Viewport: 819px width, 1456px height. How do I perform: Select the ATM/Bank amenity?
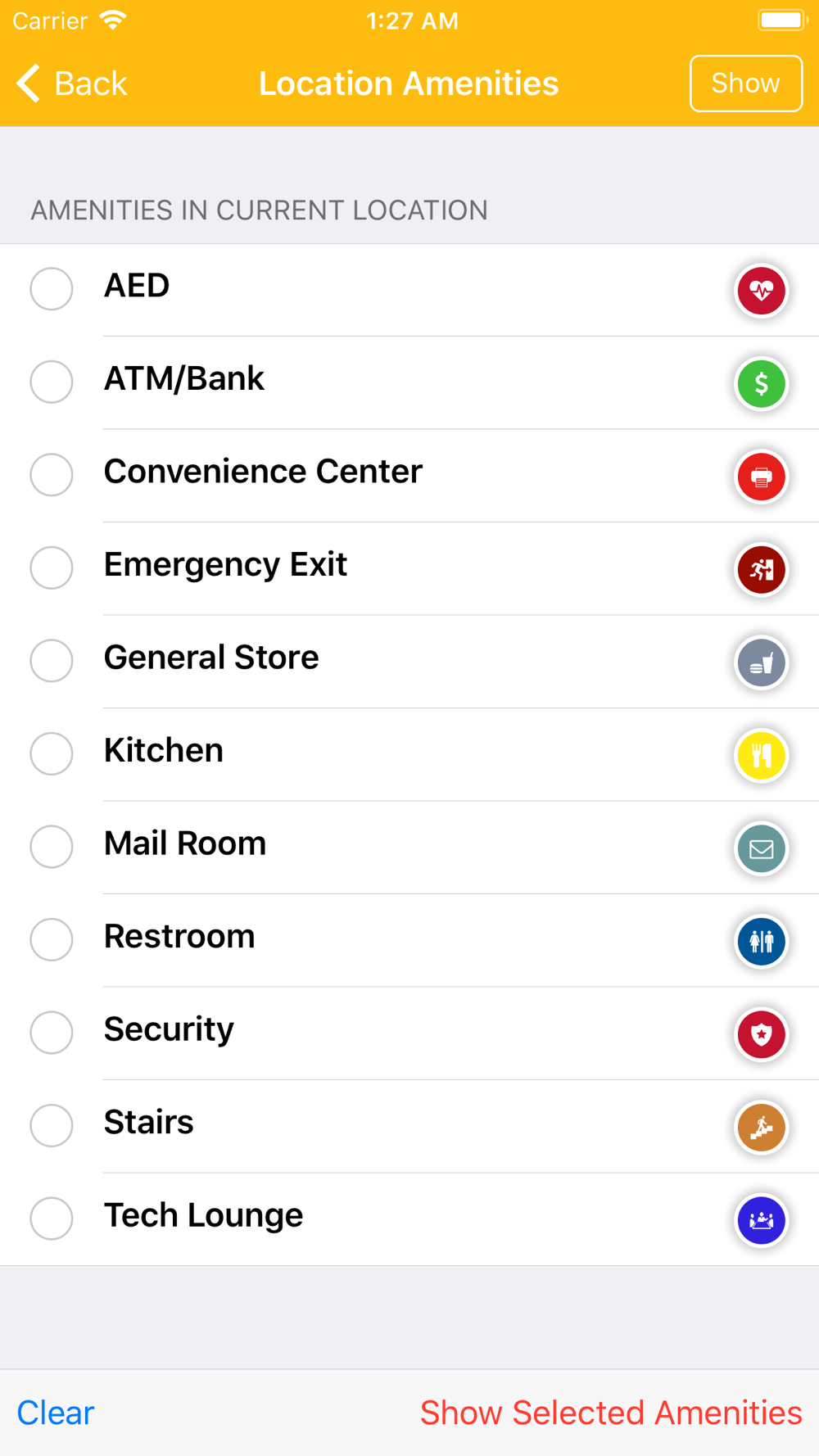pos(409,382)
